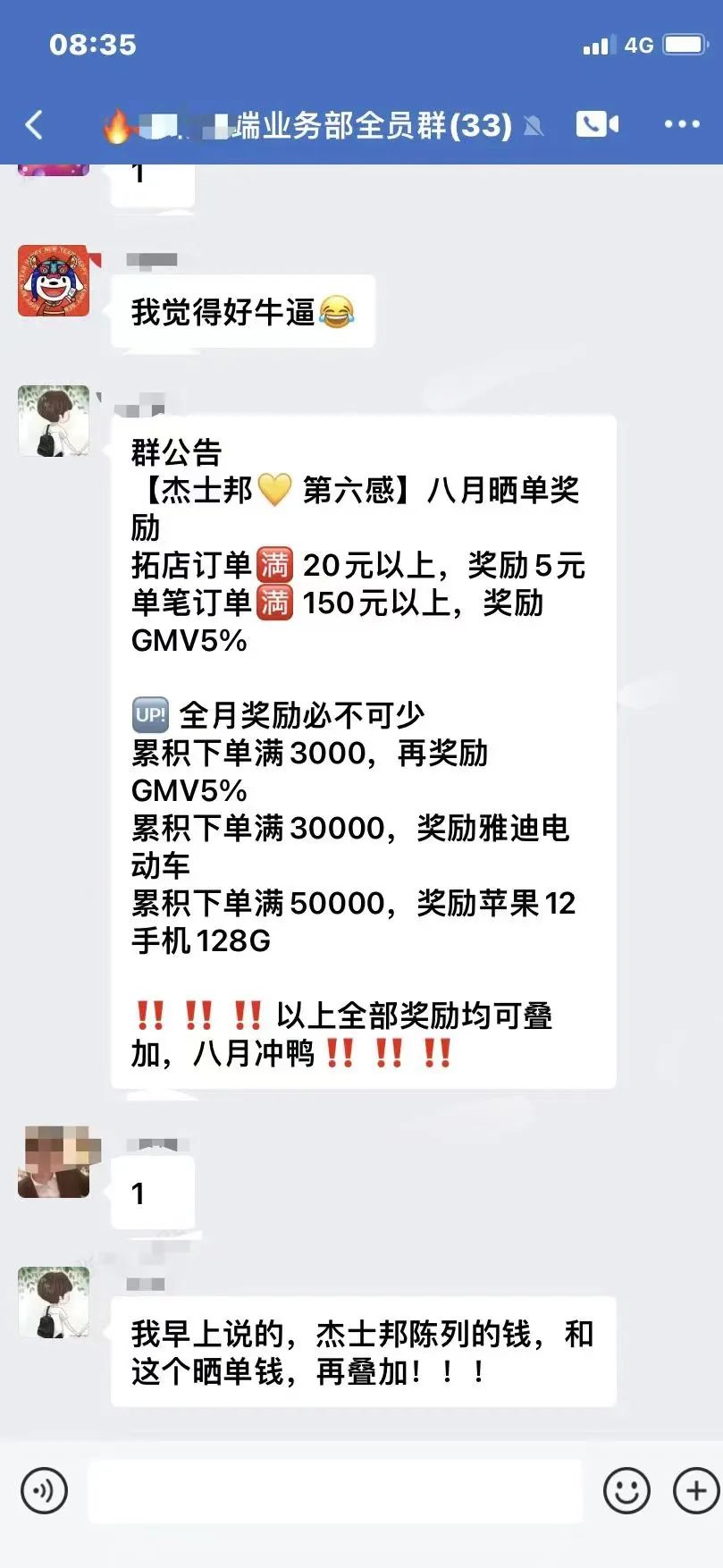
Task: Open the plus attachments menu
Action: click(x=696, y=1490)
